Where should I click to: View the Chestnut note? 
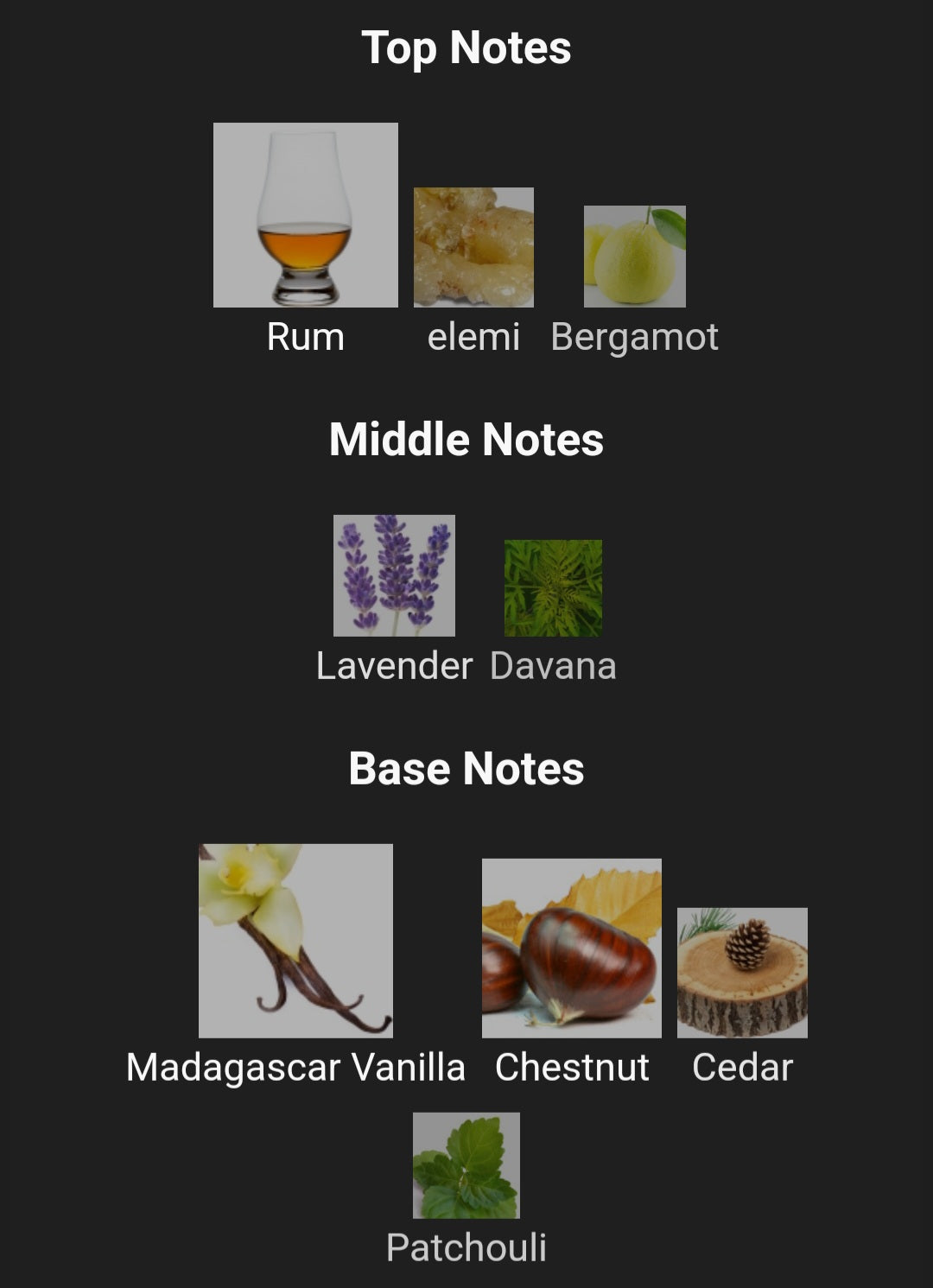(572, 949)
